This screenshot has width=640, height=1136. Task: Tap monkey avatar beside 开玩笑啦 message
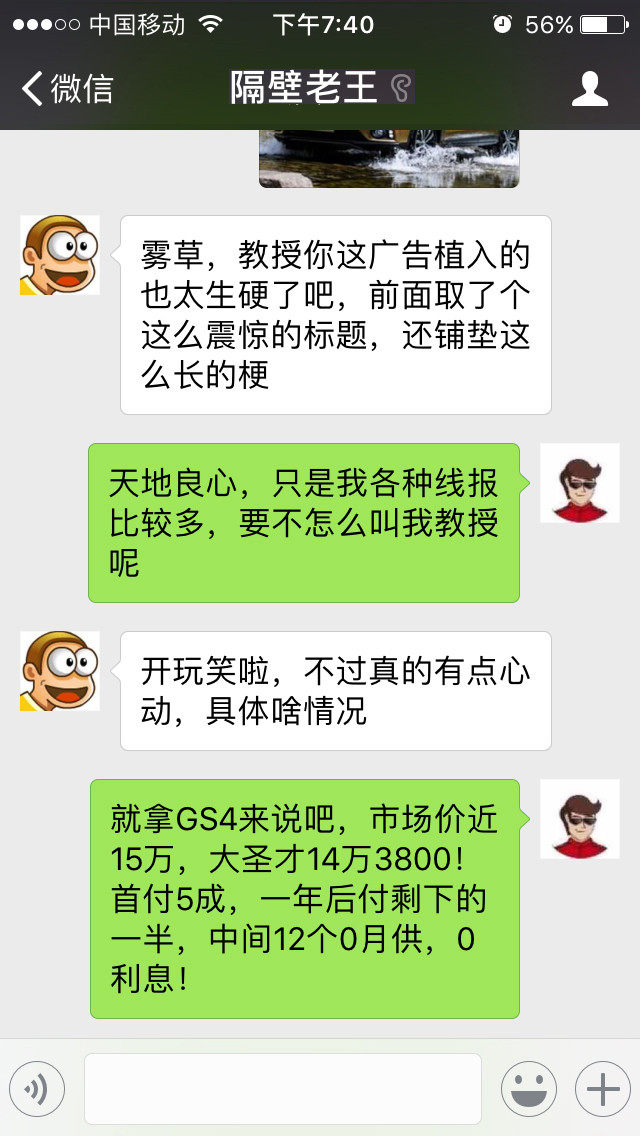click(60, 671)
